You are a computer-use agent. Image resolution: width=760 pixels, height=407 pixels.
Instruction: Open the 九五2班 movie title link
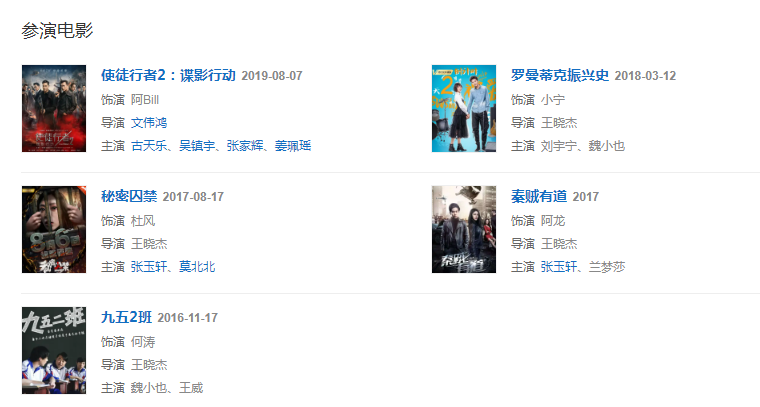tap(126, 318)
